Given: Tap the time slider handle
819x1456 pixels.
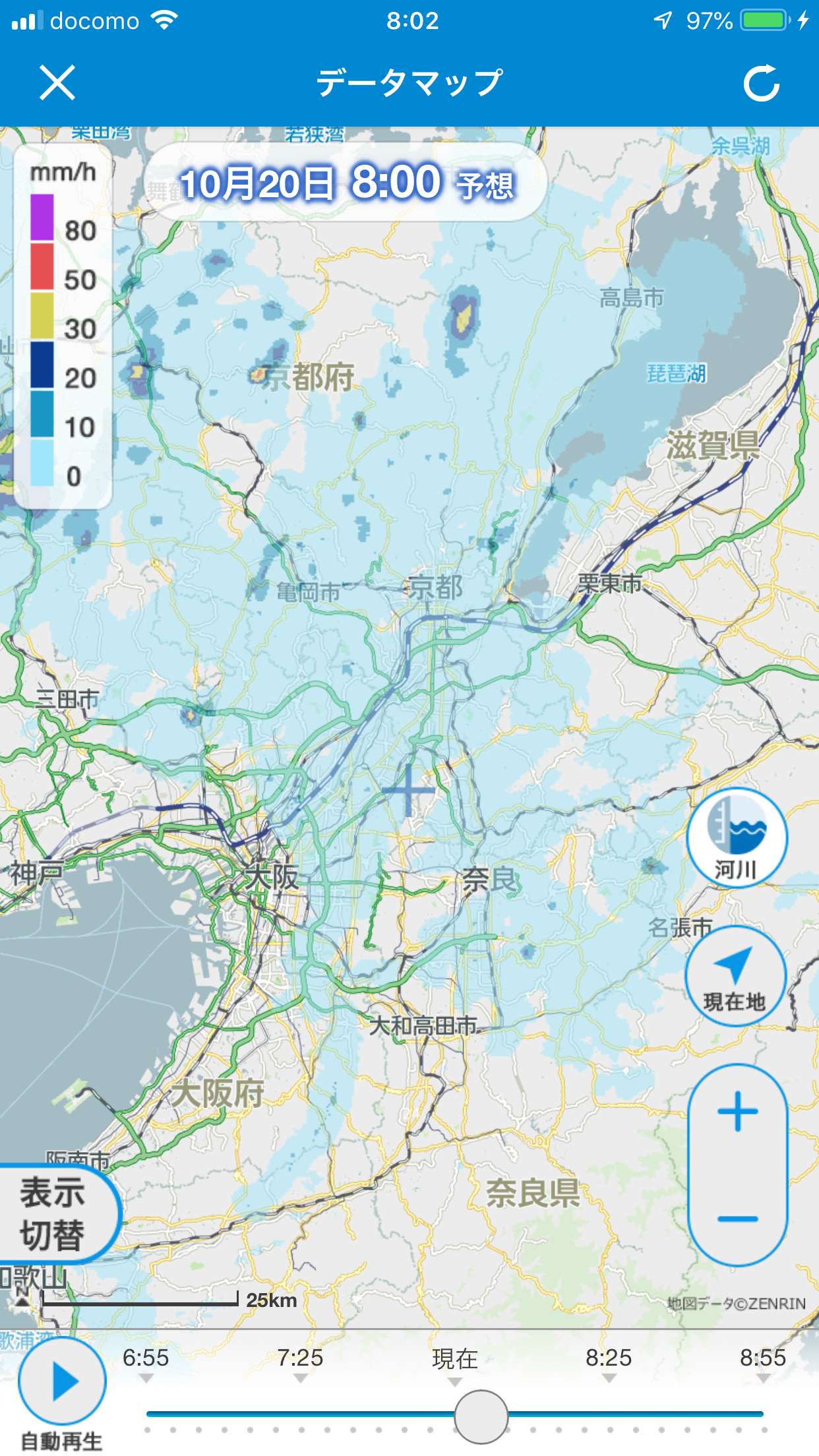Looking at the screenshot, I should [481, 1416].
